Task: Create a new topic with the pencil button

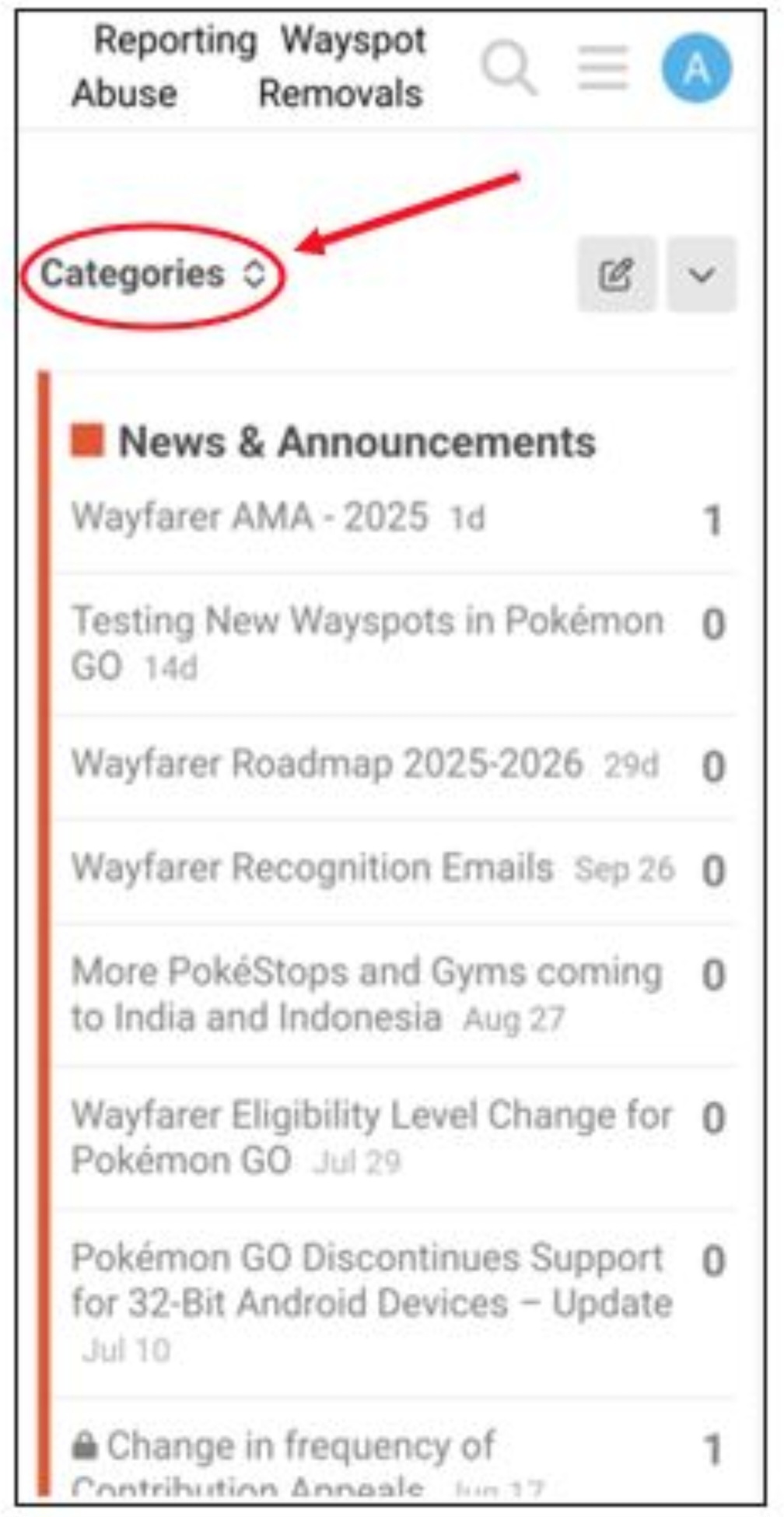Action: pos(617,275)
